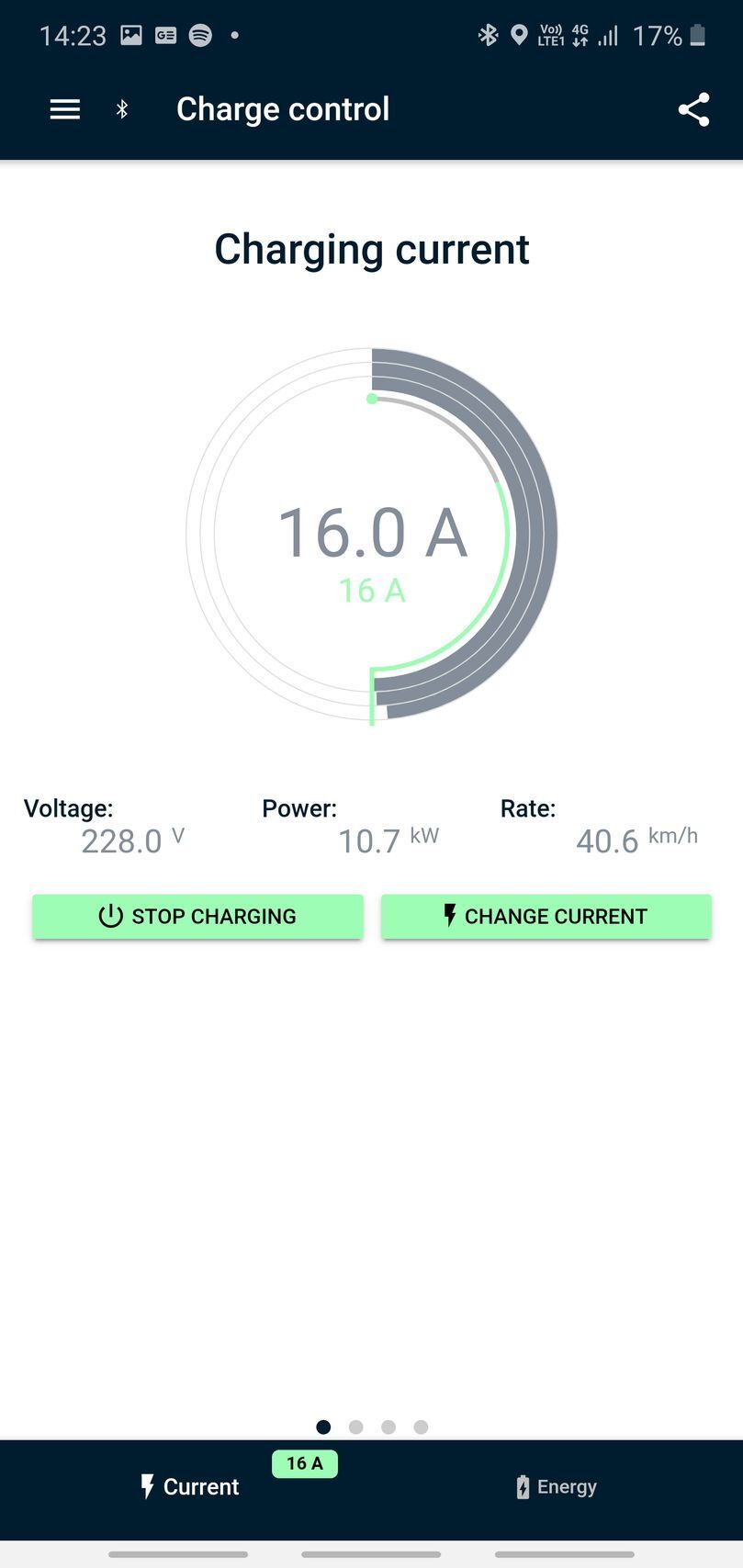Open the hamburger navigation menu

tap(64, 109)
